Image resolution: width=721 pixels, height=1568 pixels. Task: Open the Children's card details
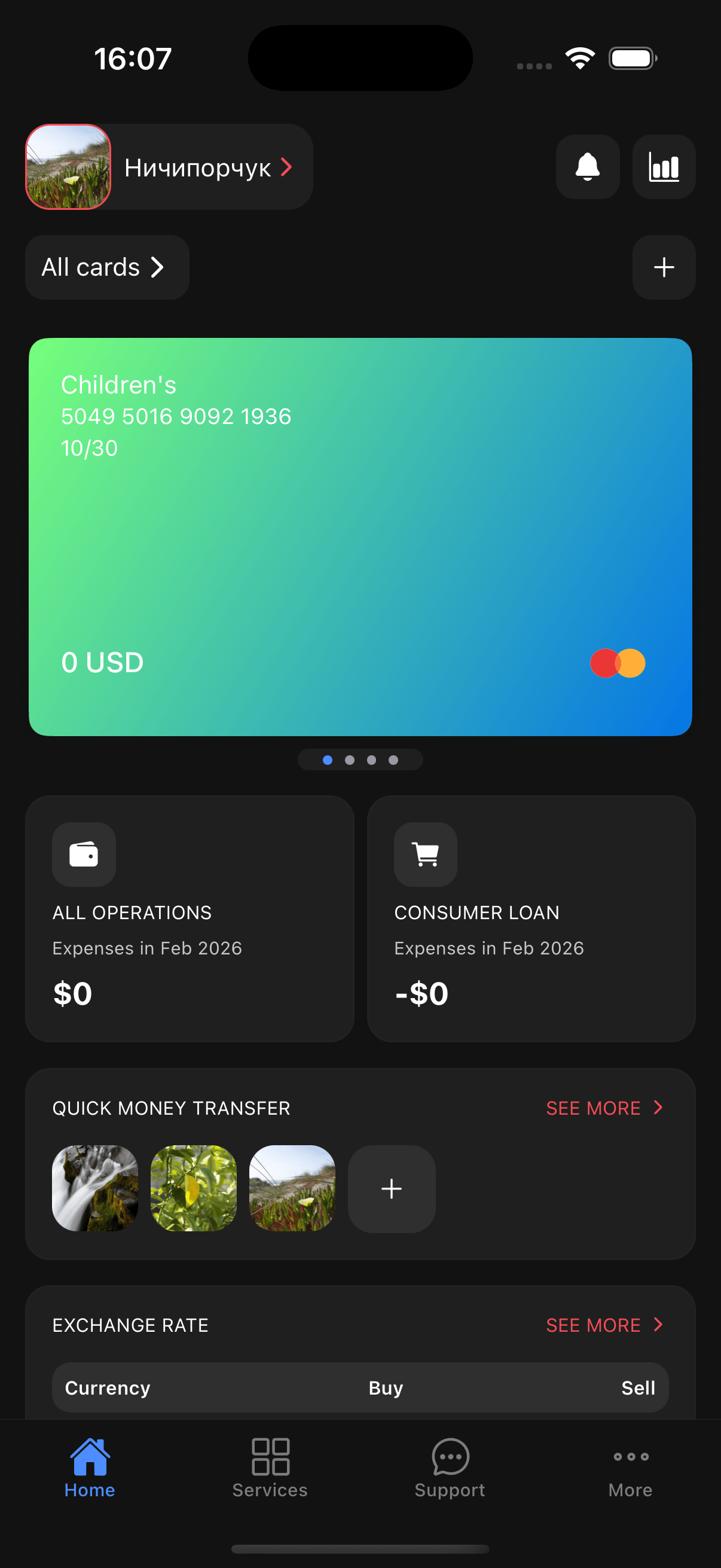[x=360, y=536]
